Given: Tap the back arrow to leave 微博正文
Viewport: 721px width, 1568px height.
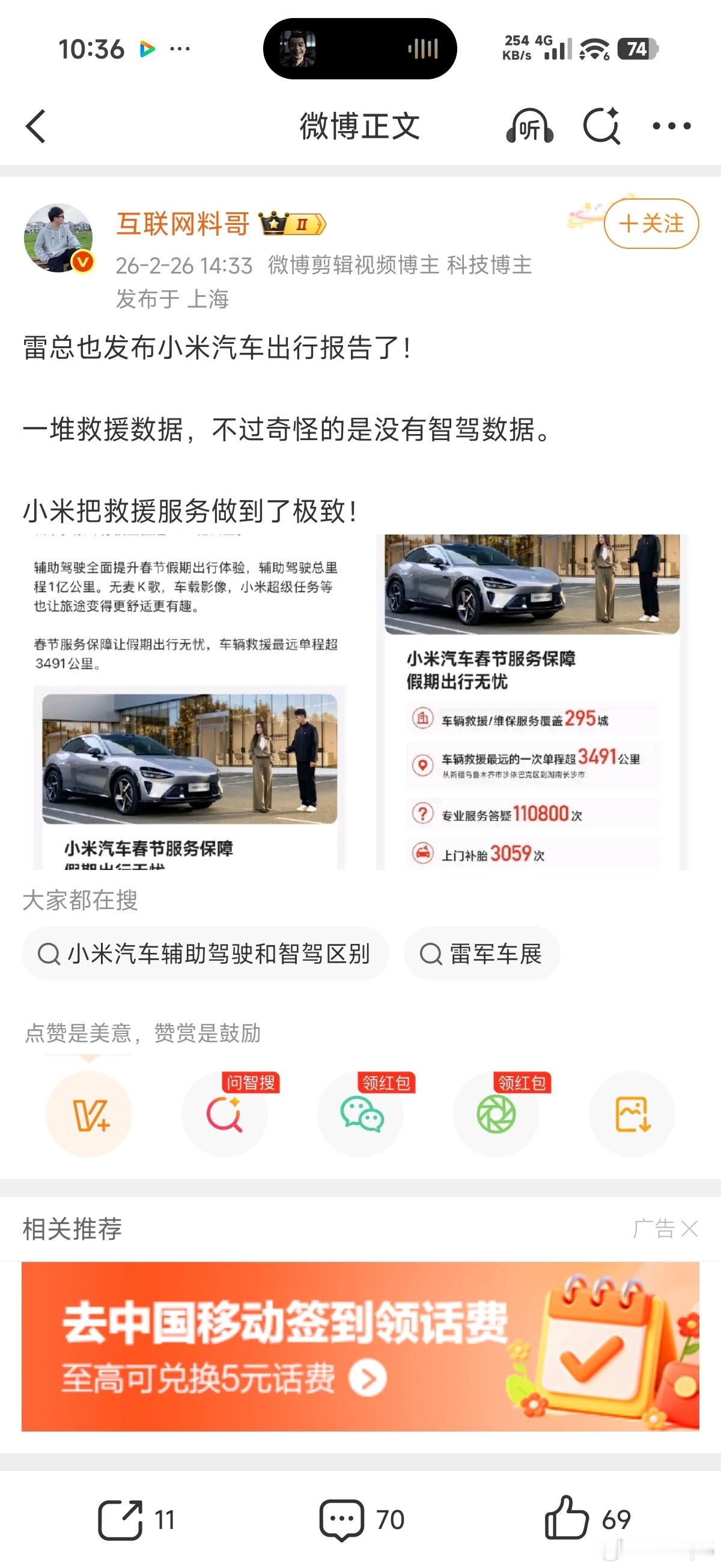Looking at the screenshot, I should (x=37, y=127).
